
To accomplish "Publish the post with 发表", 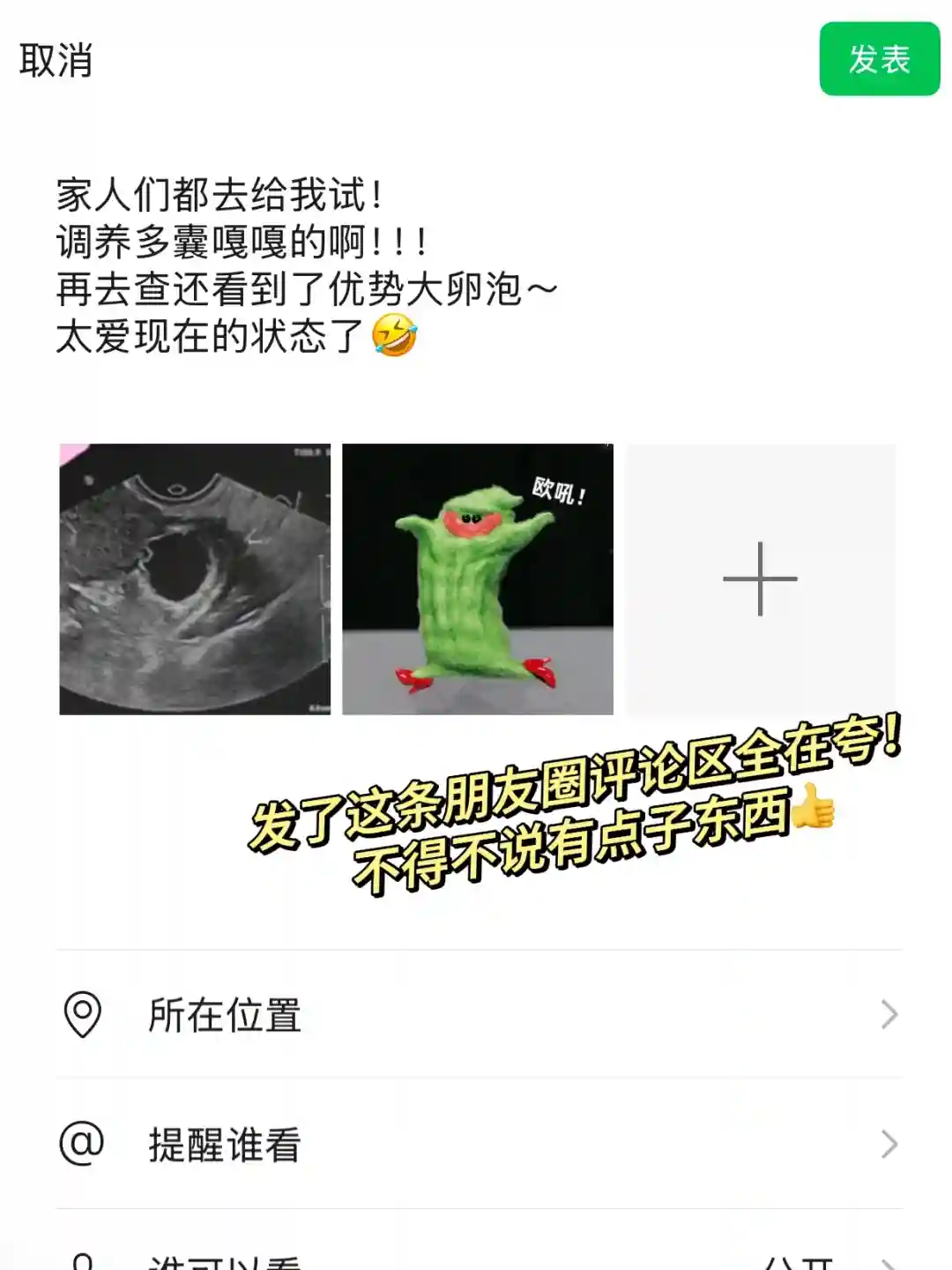I will (879, 59).
